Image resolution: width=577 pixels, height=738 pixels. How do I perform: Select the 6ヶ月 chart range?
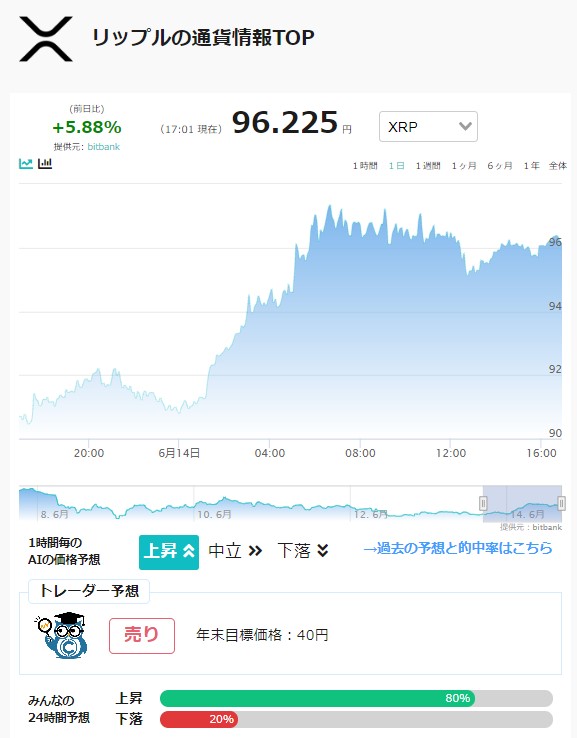500,166
